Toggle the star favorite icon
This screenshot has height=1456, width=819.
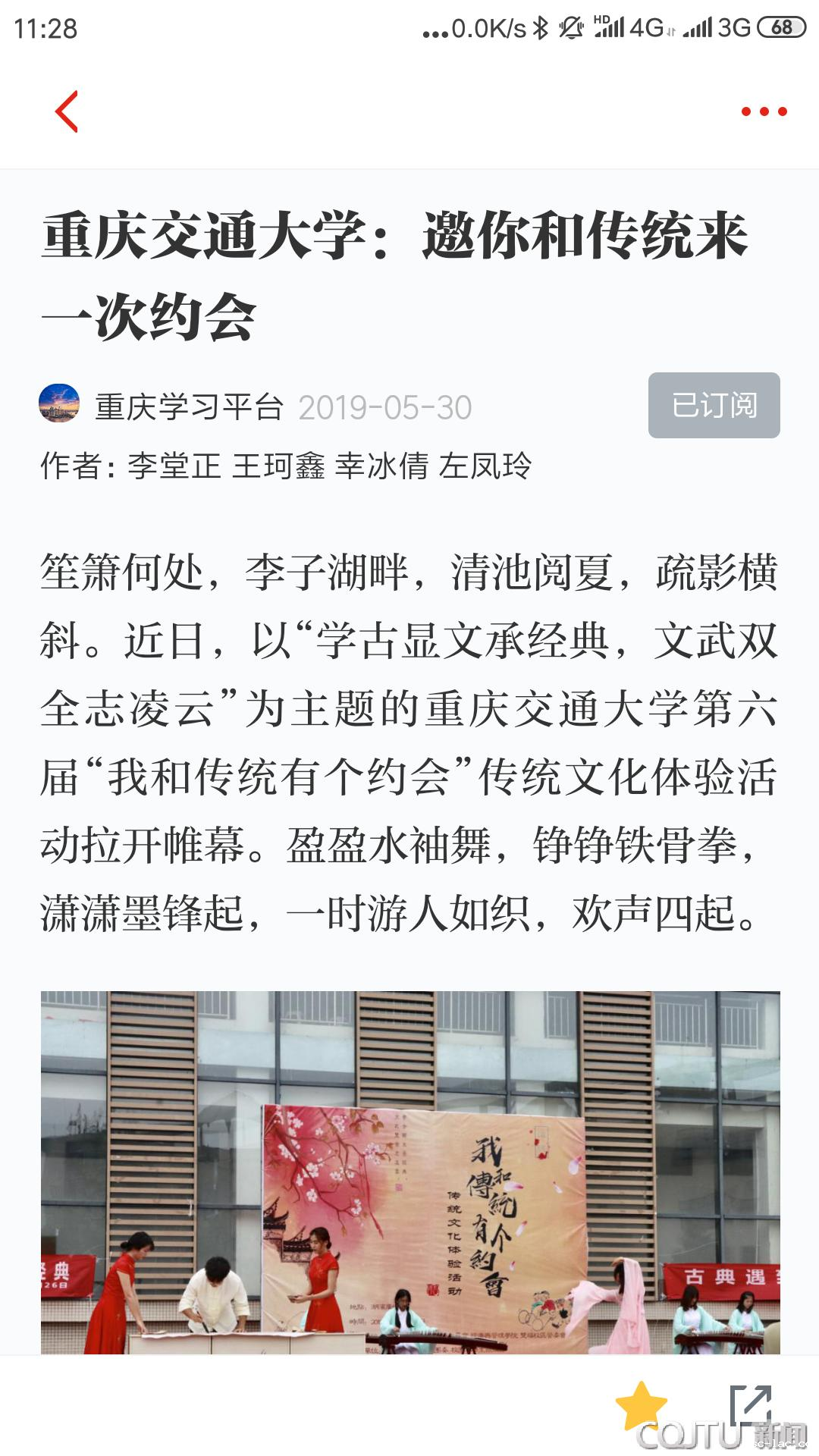tap(641, 1405)
